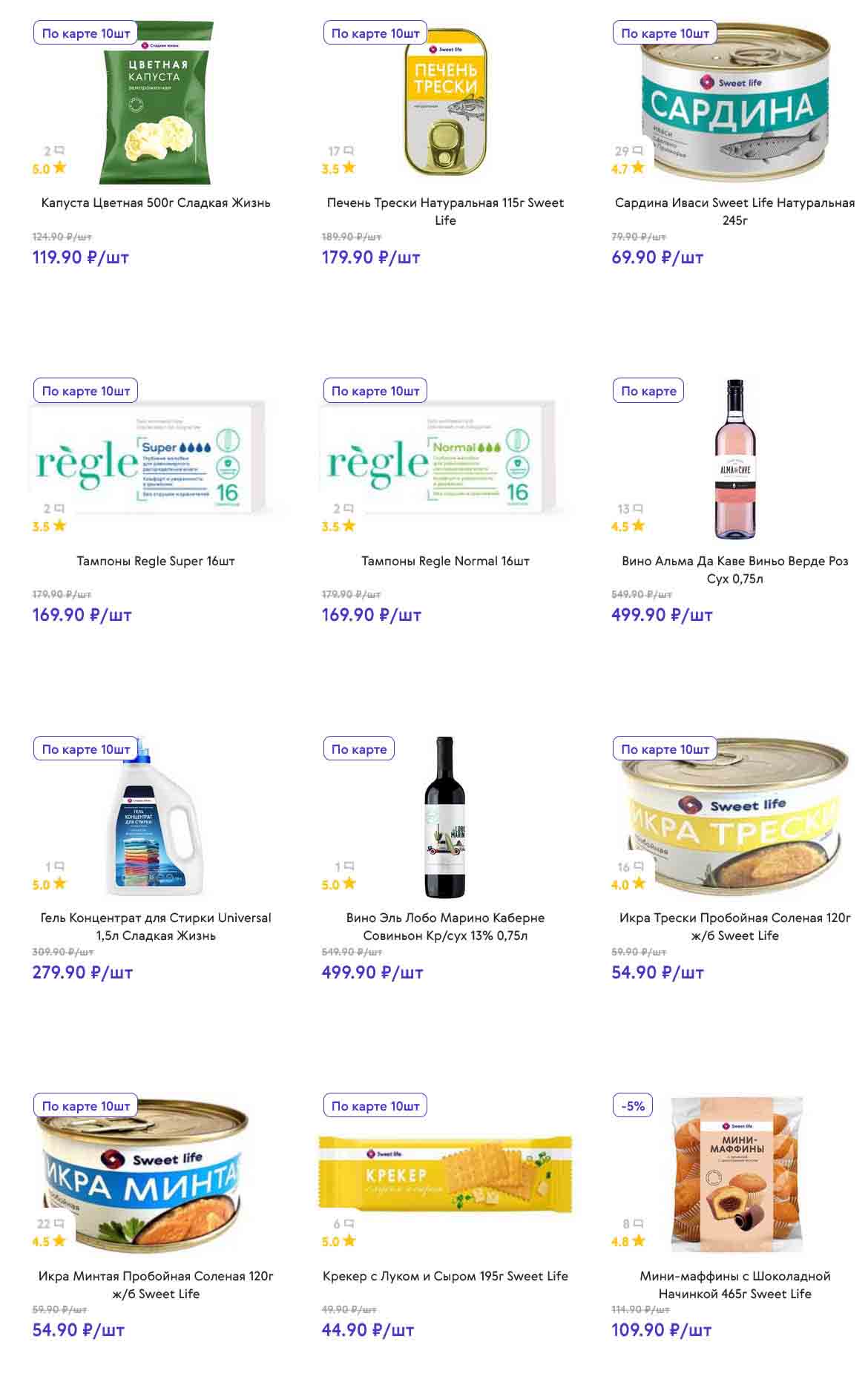Open Крекер с Луком и Сыром 195г
Image resolution: width=868 pixels, height=1385 pixels.
[445, 1276]
